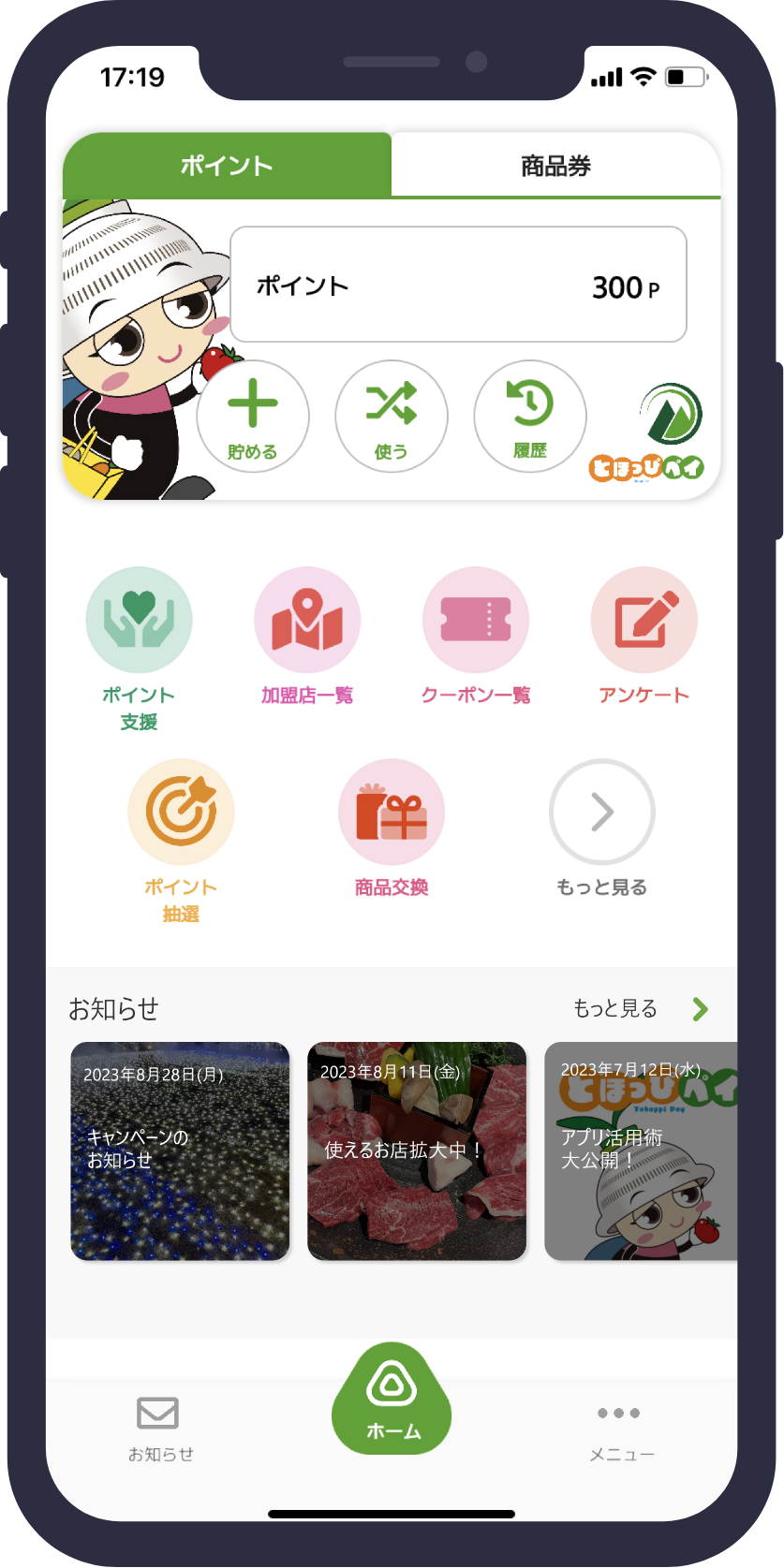Browse the クーポン一覧 coupons

(476, 621)
